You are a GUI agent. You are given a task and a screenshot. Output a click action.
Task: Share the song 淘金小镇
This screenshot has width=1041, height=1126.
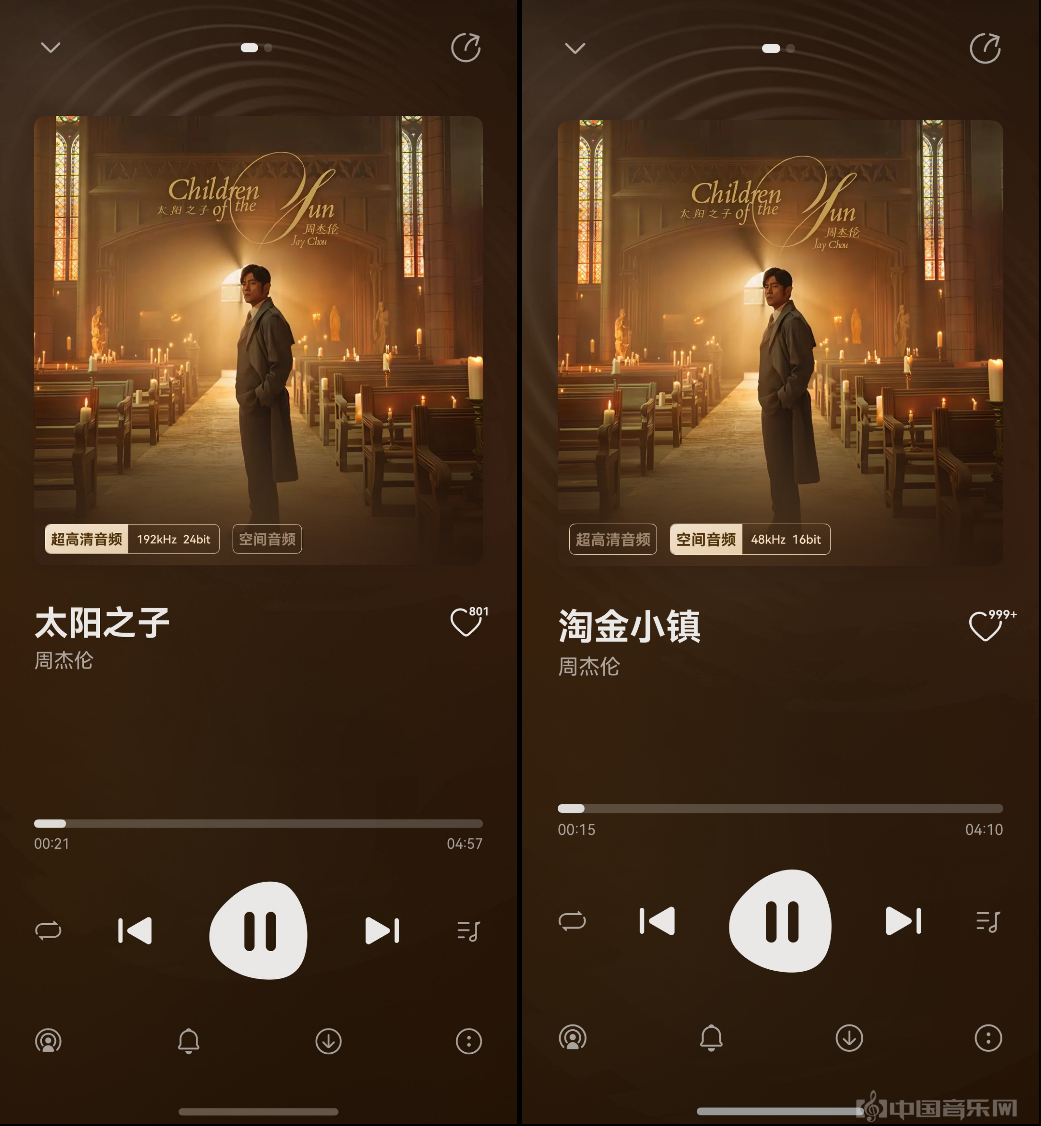pyautogui.click(x=985, y=48)
